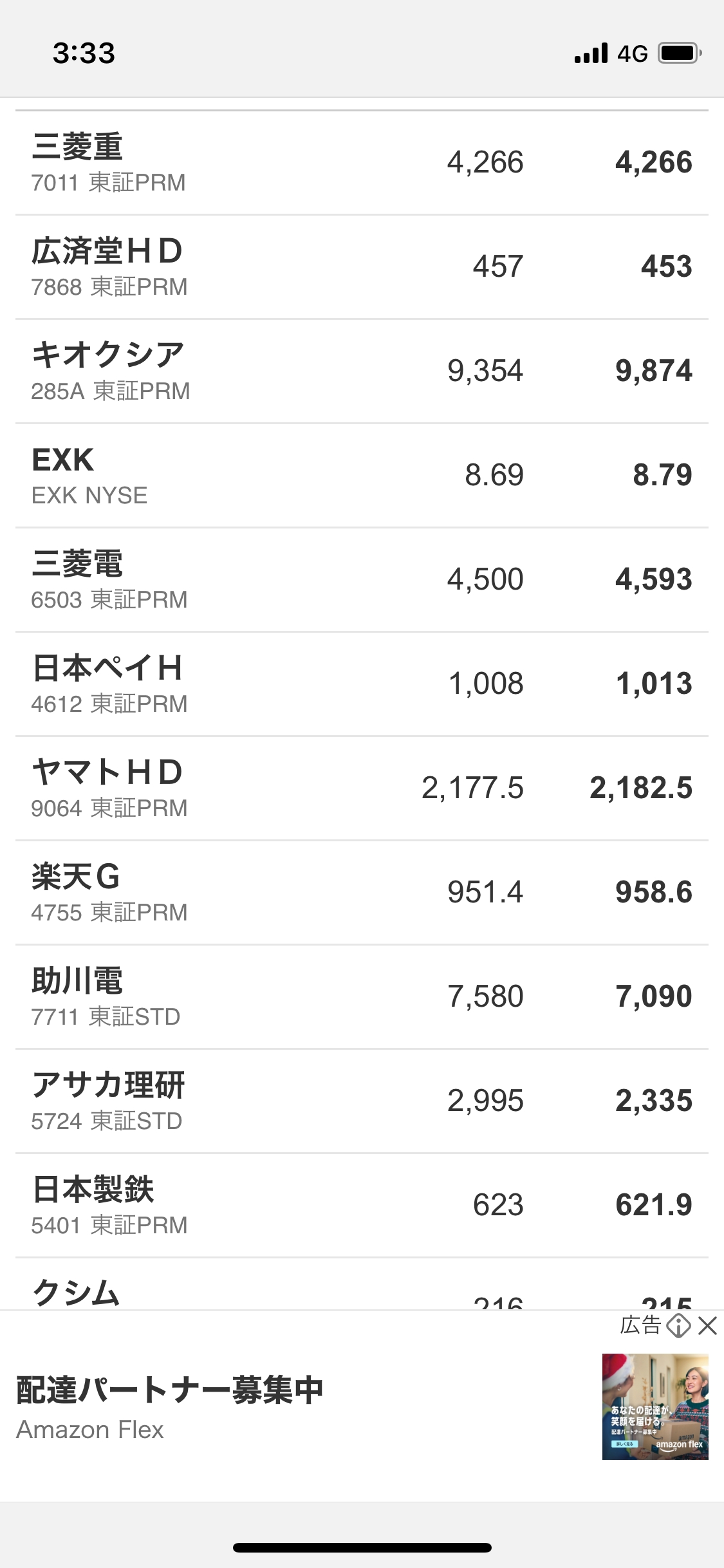Open アサカ理研 stock details
This screenshot has height=1568, width=724.
tap(360, 1101)
